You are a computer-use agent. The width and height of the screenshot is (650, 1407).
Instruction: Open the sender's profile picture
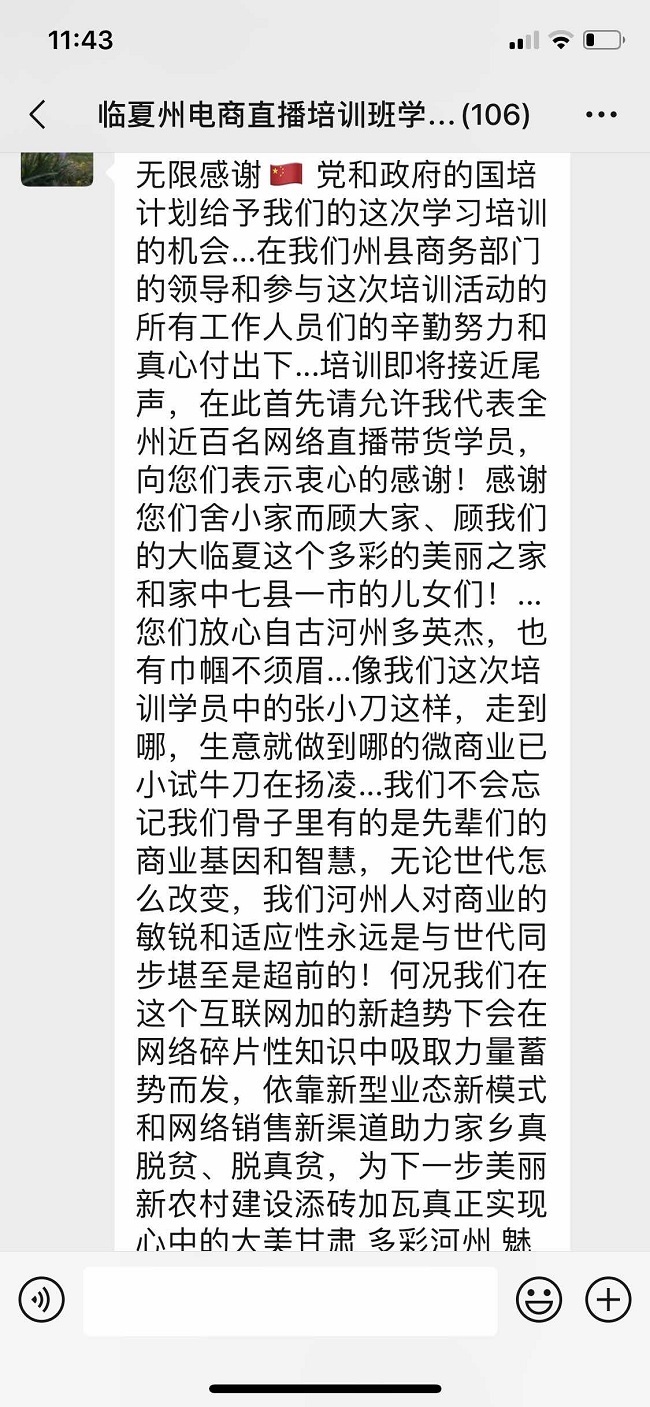57,168
